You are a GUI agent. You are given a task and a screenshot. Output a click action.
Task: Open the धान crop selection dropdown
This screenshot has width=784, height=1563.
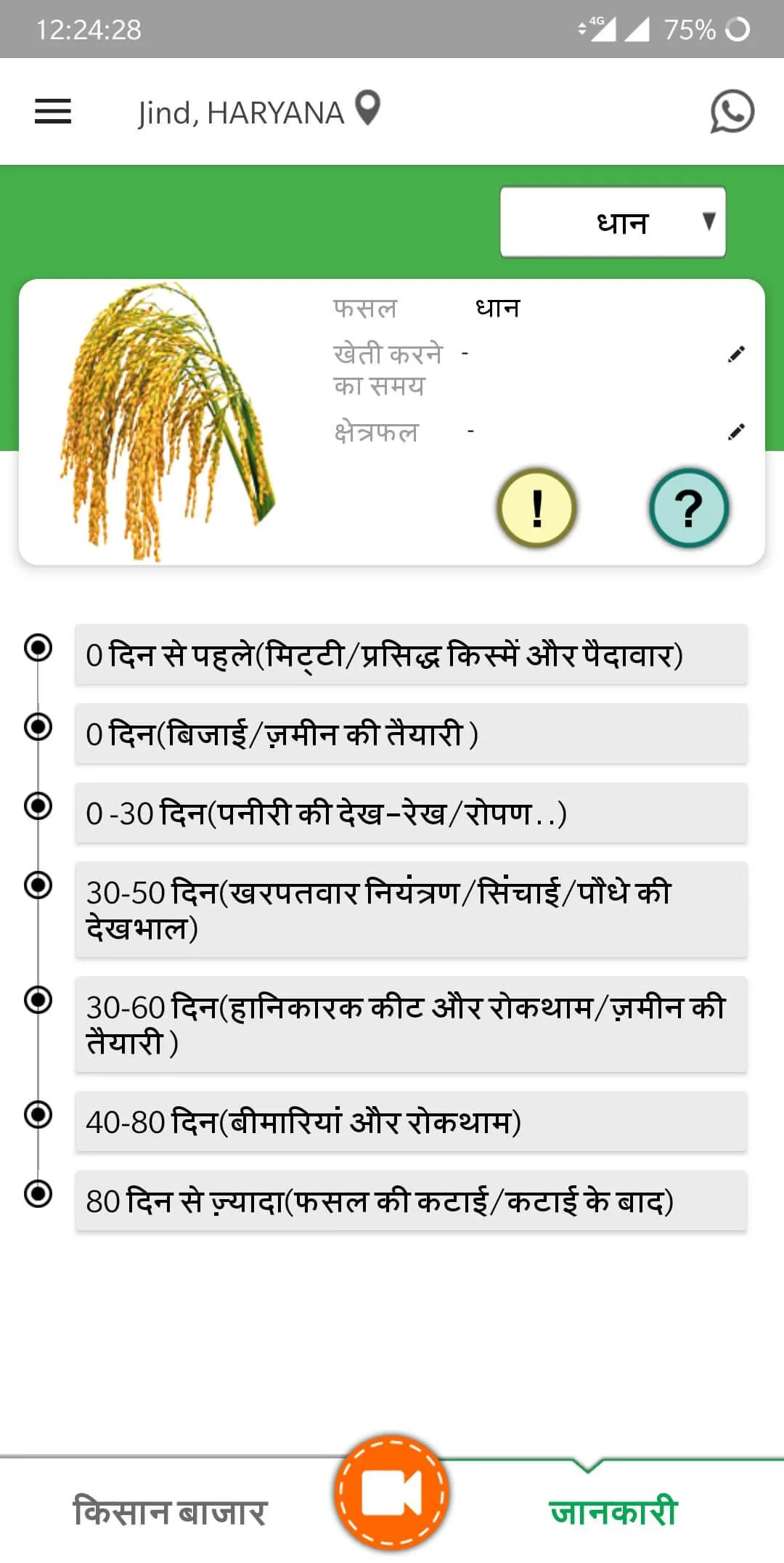click(x=613, y=222)
